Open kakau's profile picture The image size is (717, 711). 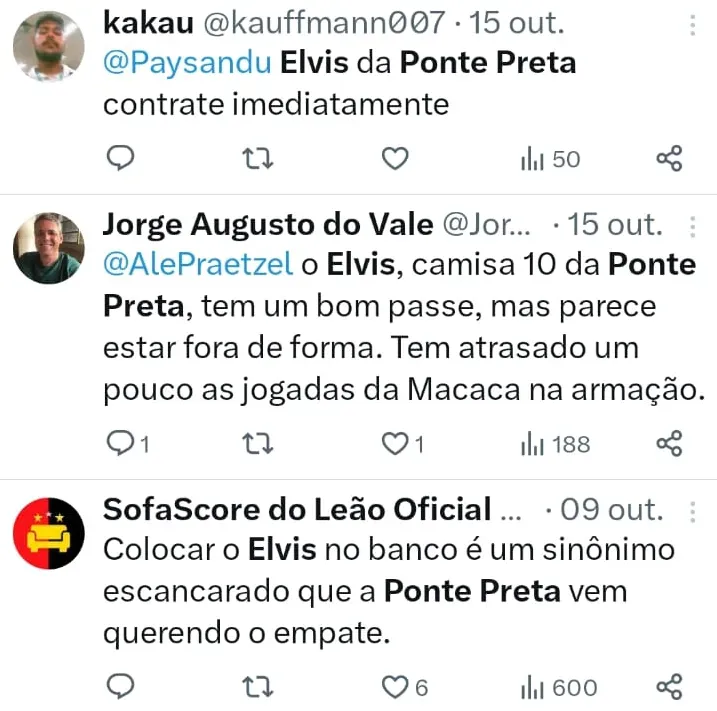click(48, 47)
